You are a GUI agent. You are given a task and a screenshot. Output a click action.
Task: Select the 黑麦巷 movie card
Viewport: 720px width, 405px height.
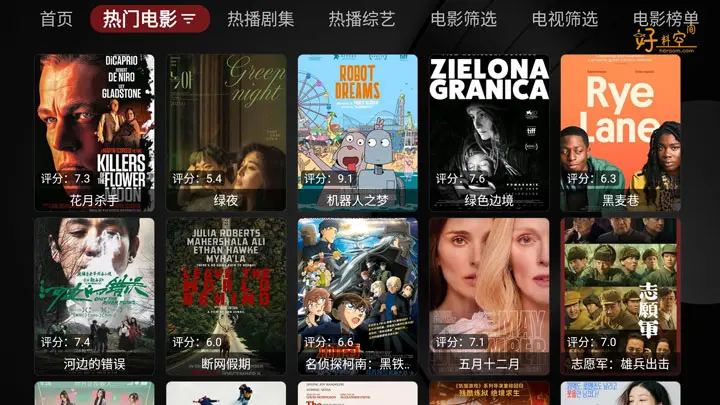click(x=620, y=131)
